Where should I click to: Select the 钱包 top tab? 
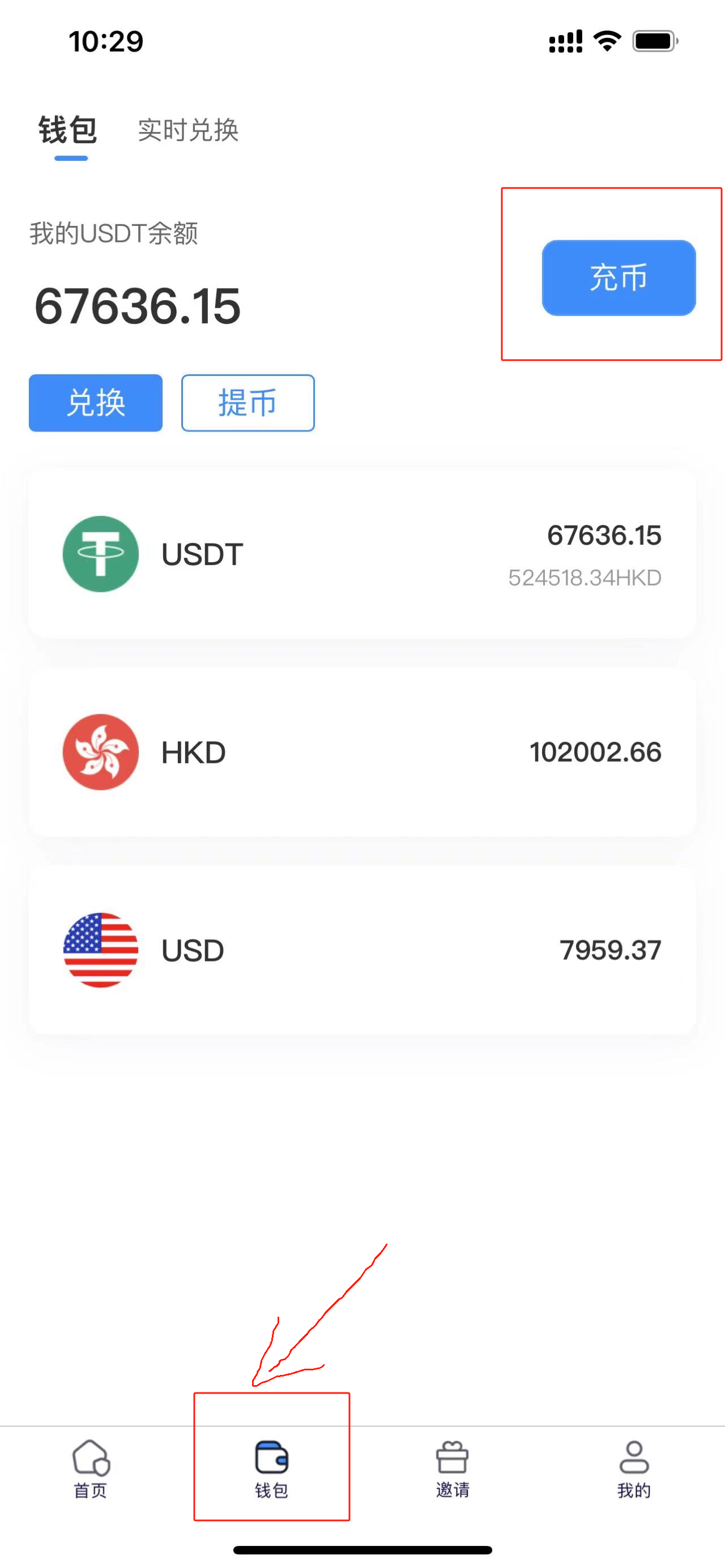(68, 130)
